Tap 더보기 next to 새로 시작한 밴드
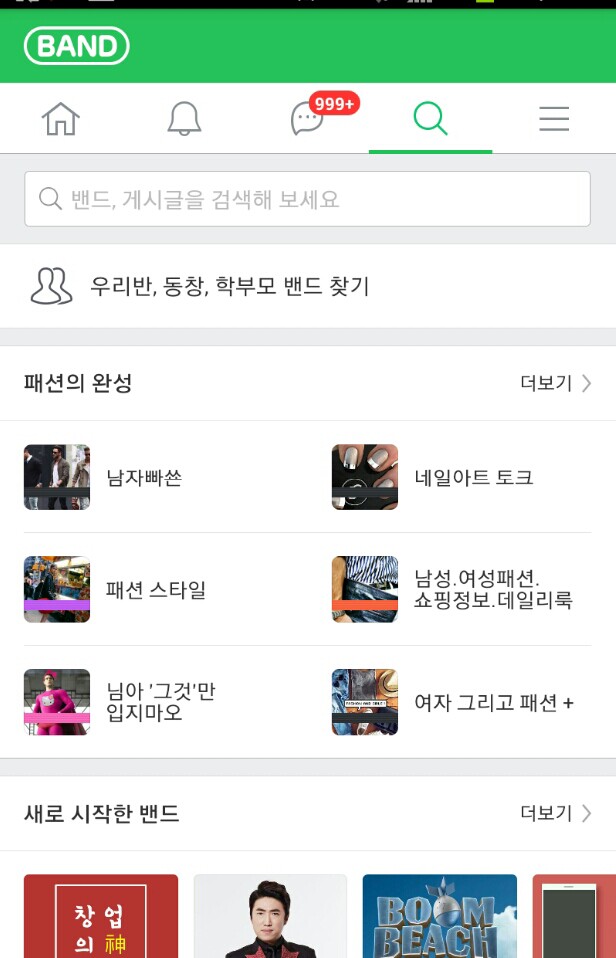Screen dimensions: 616x958 555,813
